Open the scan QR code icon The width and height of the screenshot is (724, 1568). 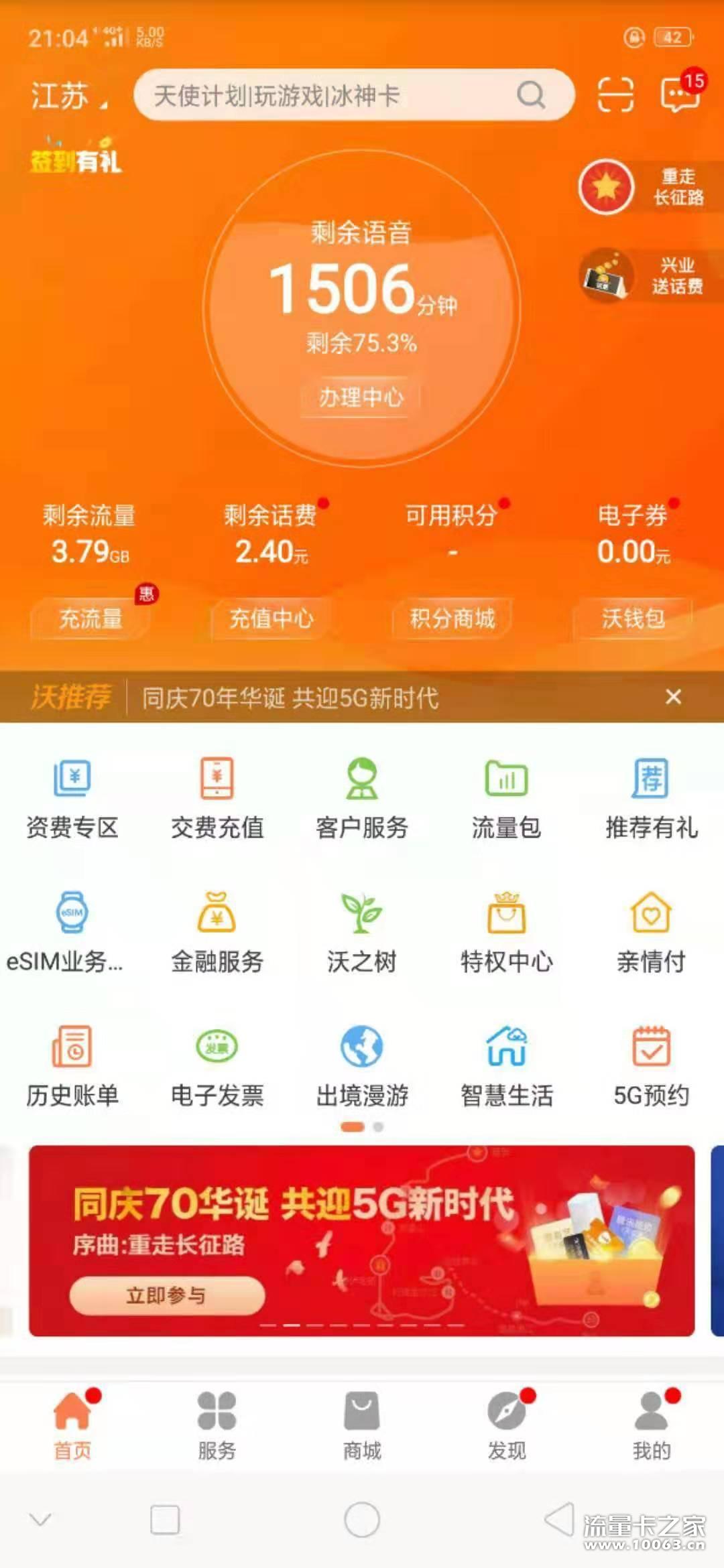[615, 94]
